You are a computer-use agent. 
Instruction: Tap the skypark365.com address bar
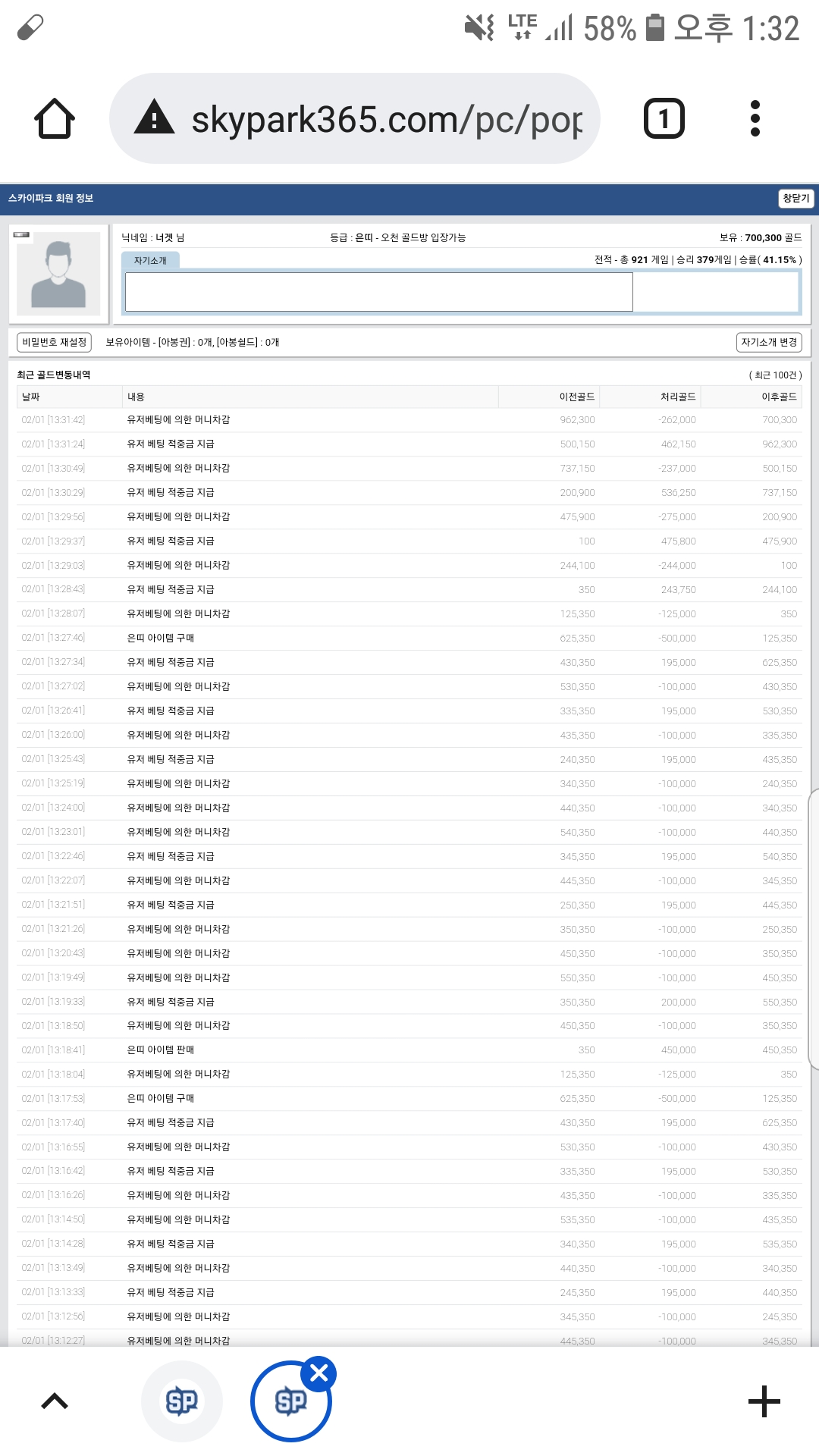(x=355, y=119)
